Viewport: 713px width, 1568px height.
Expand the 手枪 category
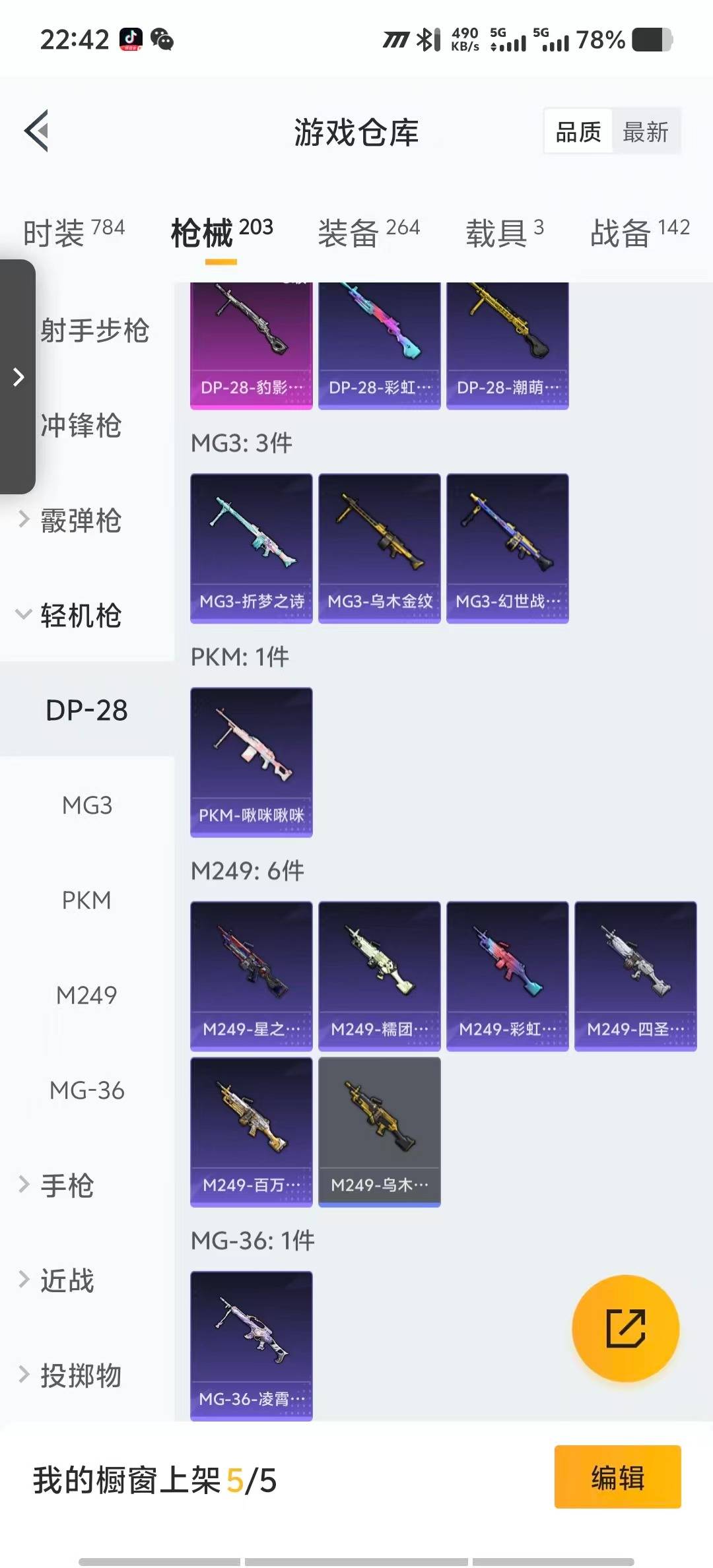pos(67,1185)
